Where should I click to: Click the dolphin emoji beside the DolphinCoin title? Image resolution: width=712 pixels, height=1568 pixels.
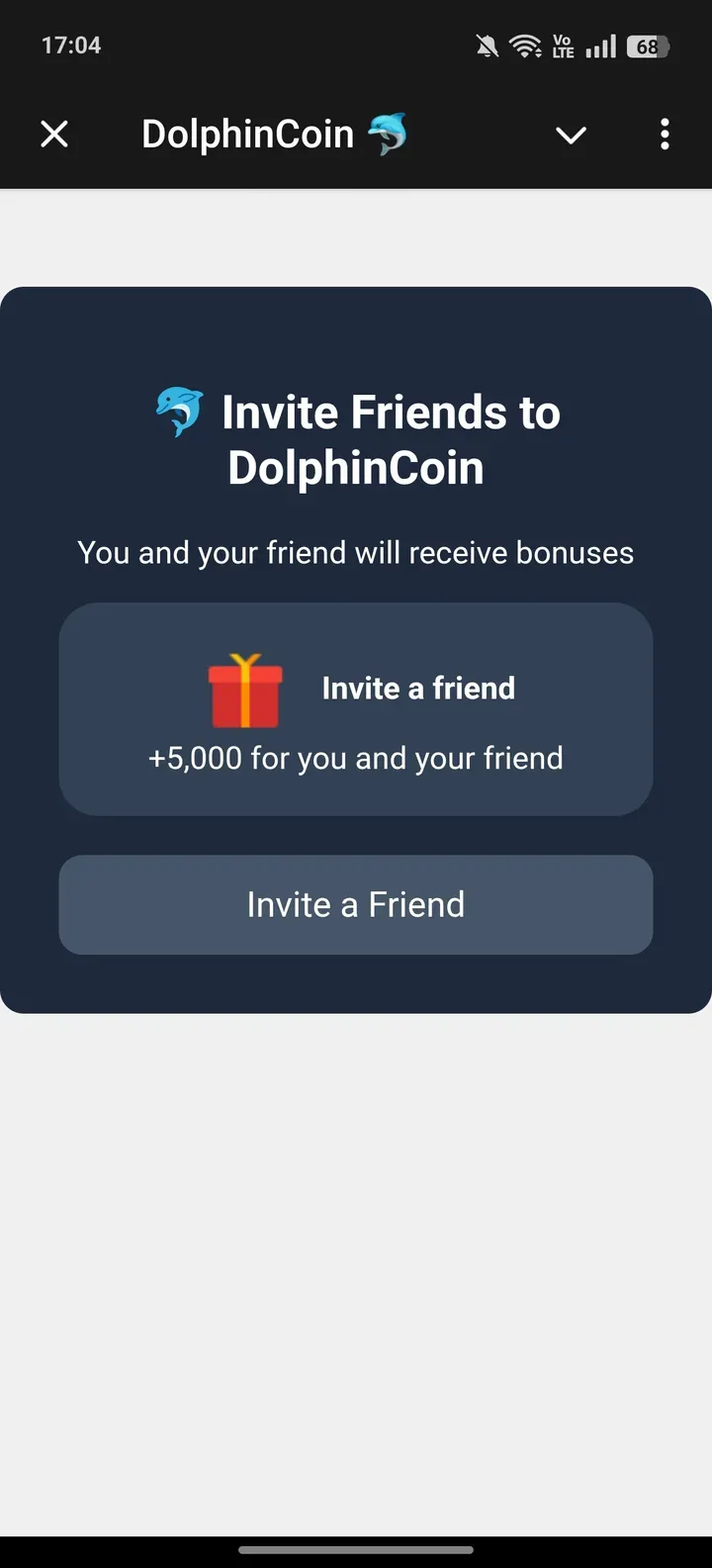389,134
